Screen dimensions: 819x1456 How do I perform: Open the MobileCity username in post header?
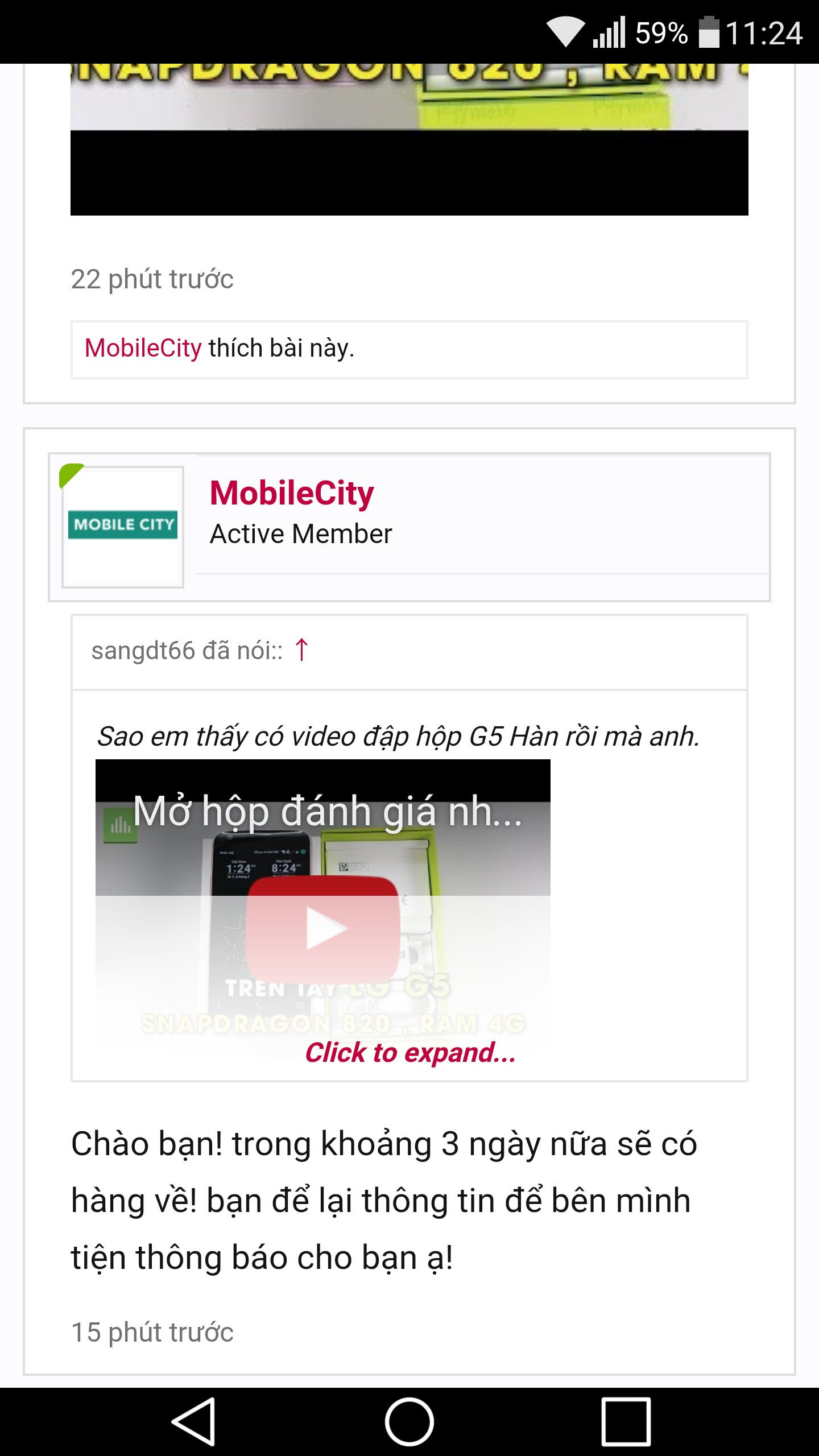tap(292, 493)
